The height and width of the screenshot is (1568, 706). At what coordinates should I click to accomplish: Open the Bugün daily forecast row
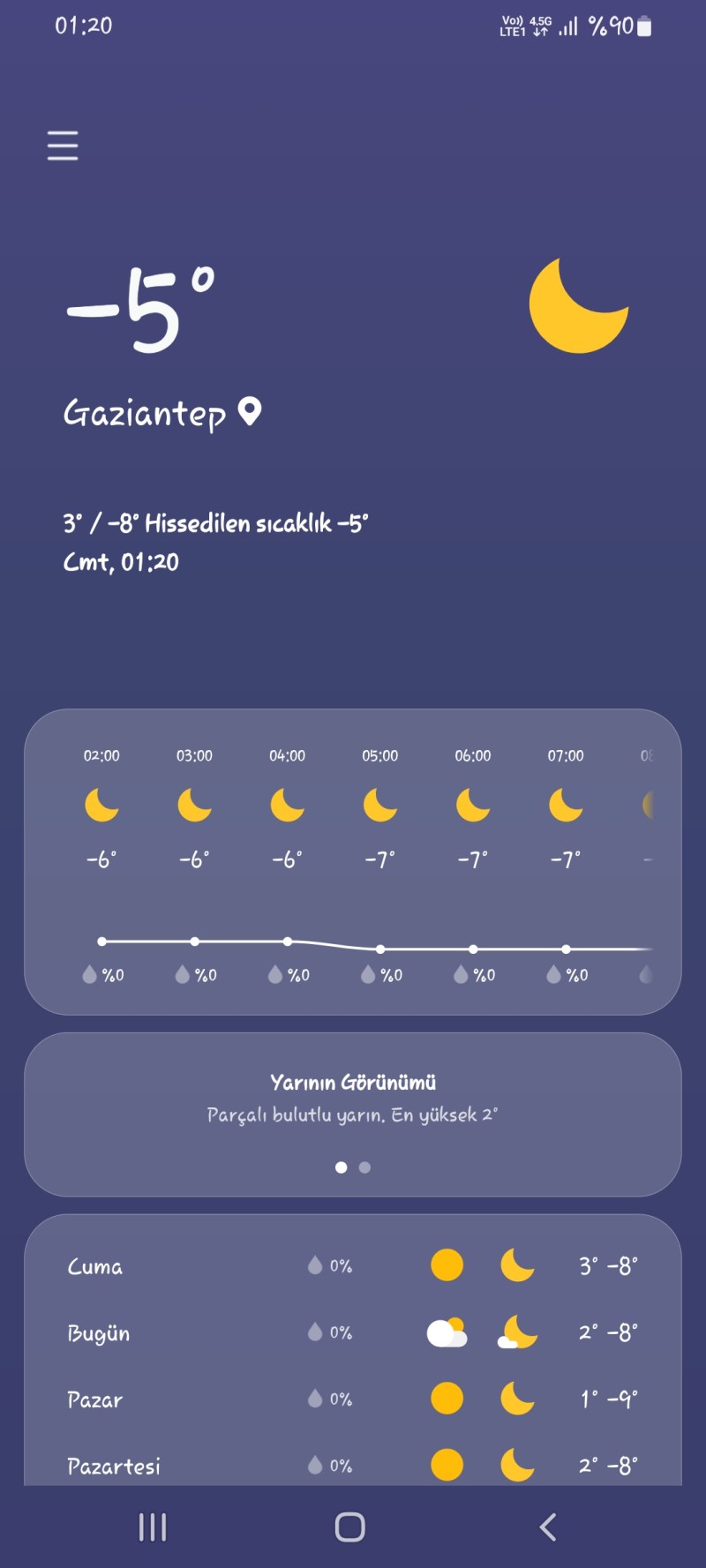[x=353, y=1333]
